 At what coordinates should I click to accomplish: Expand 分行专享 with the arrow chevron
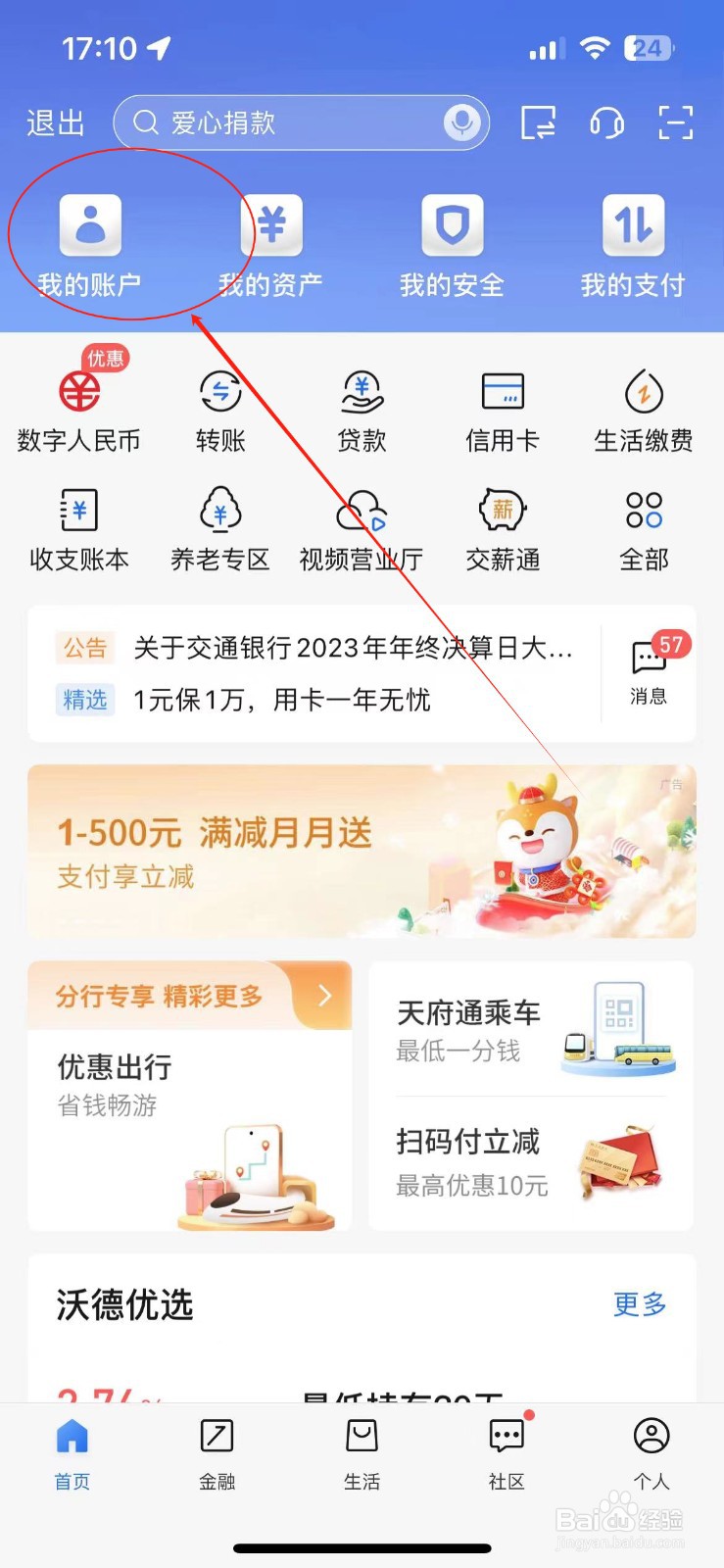(325, 996)
